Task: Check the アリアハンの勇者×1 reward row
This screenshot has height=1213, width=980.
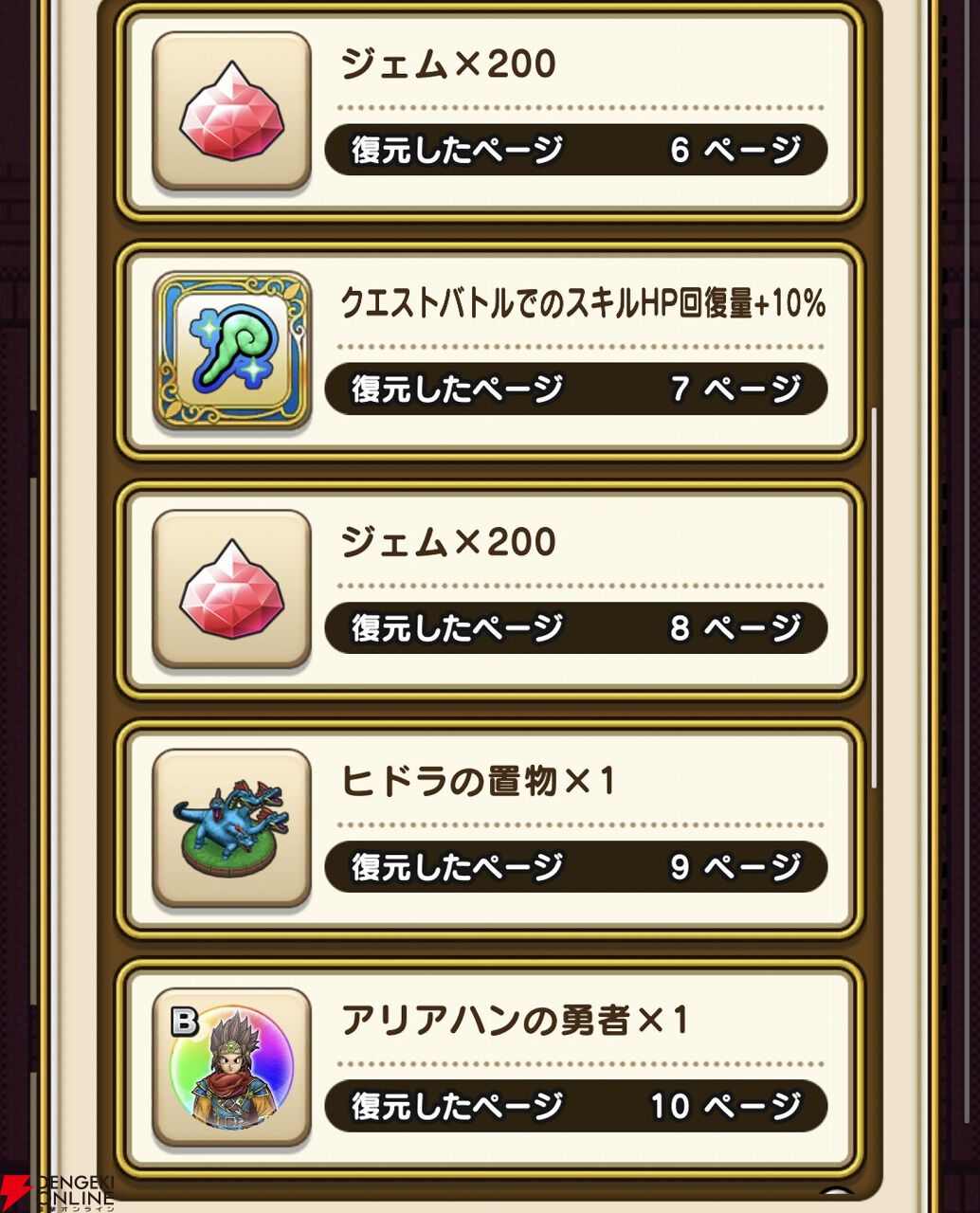Action: [489, 1067]
